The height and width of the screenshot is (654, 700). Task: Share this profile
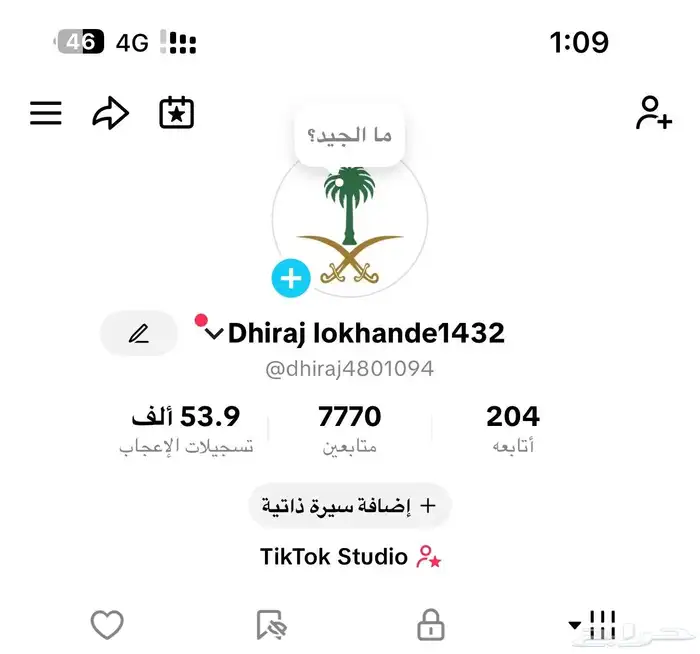point(110,113)
